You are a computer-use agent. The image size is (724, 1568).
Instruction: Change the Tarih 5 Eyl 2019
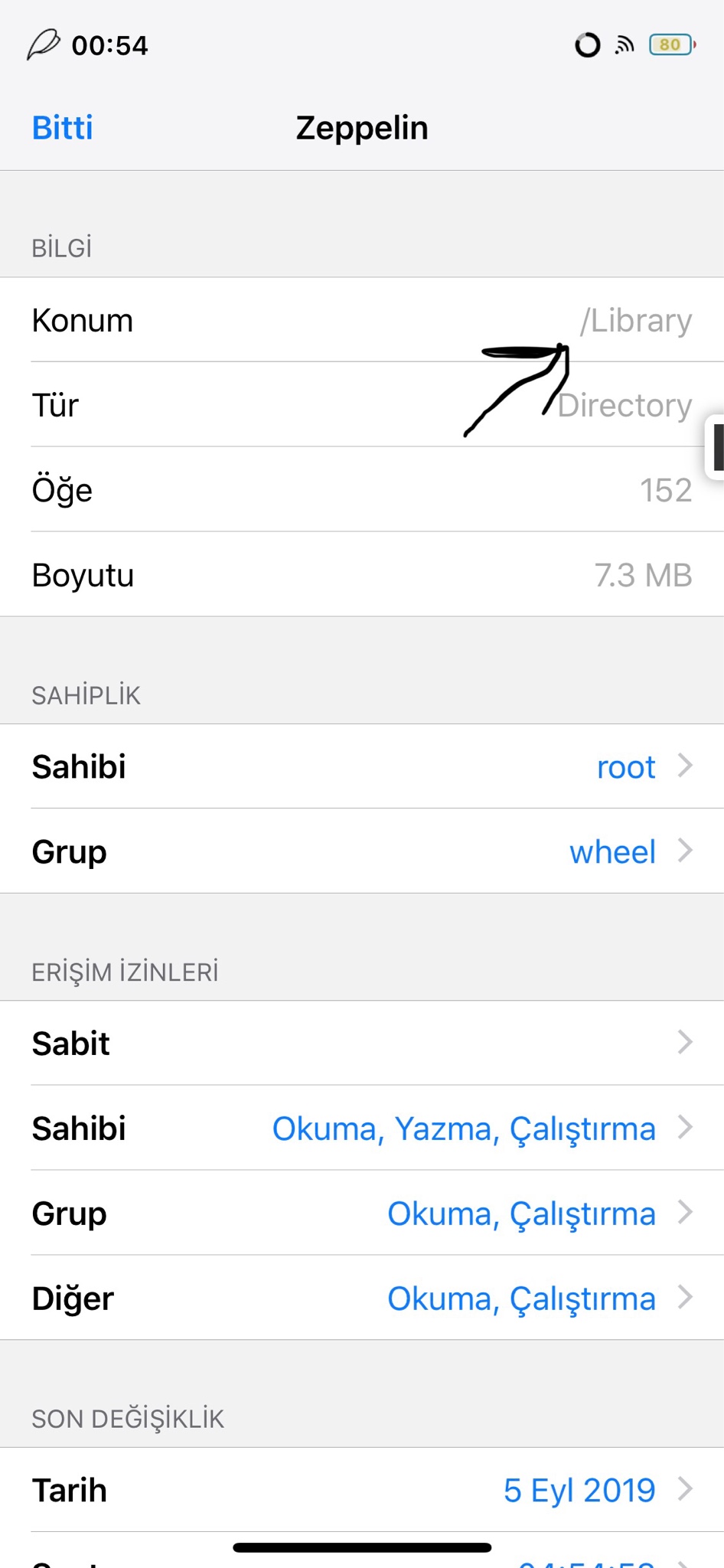point(362,1490)
